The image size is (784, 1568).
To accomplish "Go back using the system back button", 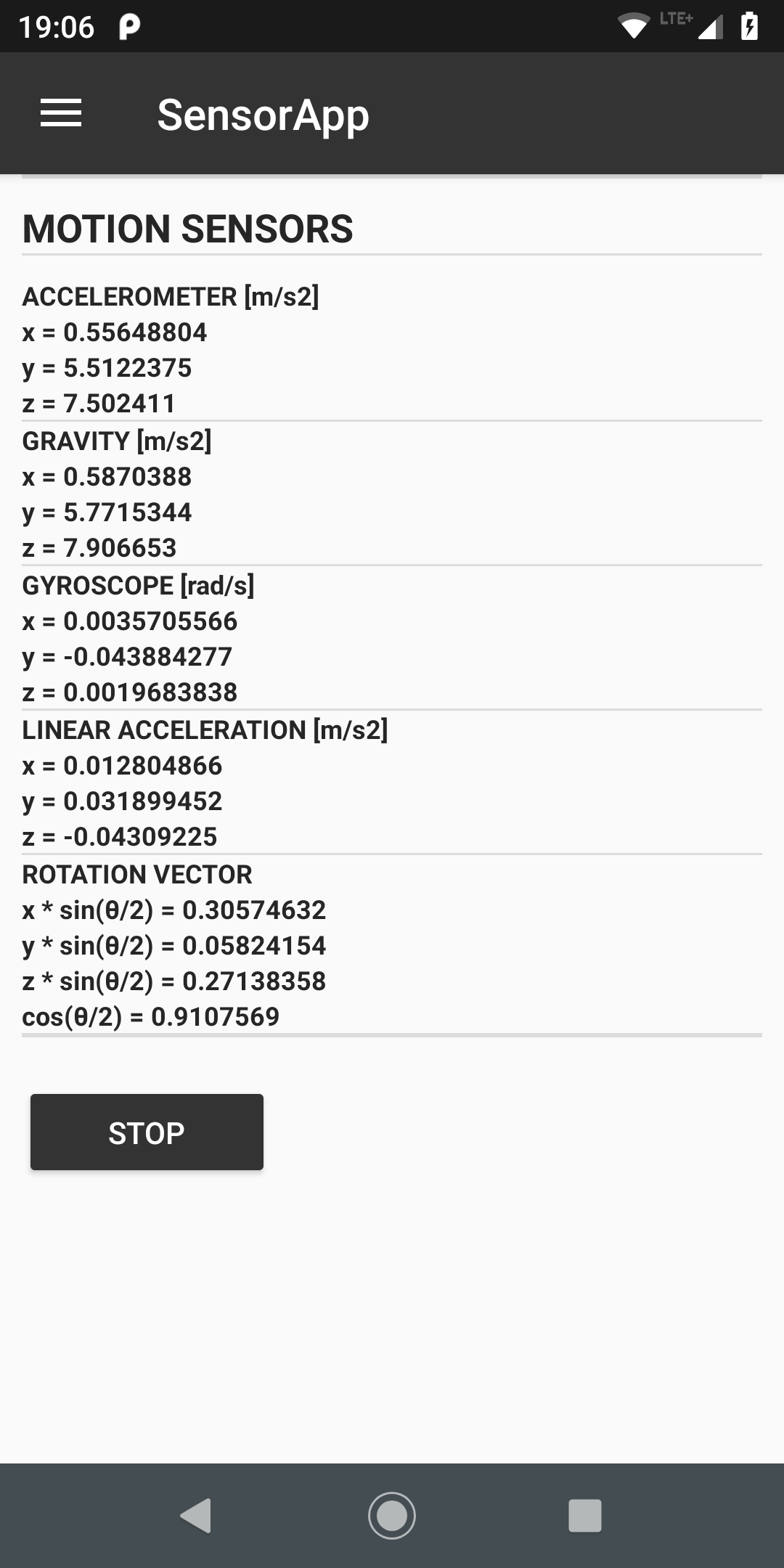I will pyautogui.click(x=196, y=1515).
